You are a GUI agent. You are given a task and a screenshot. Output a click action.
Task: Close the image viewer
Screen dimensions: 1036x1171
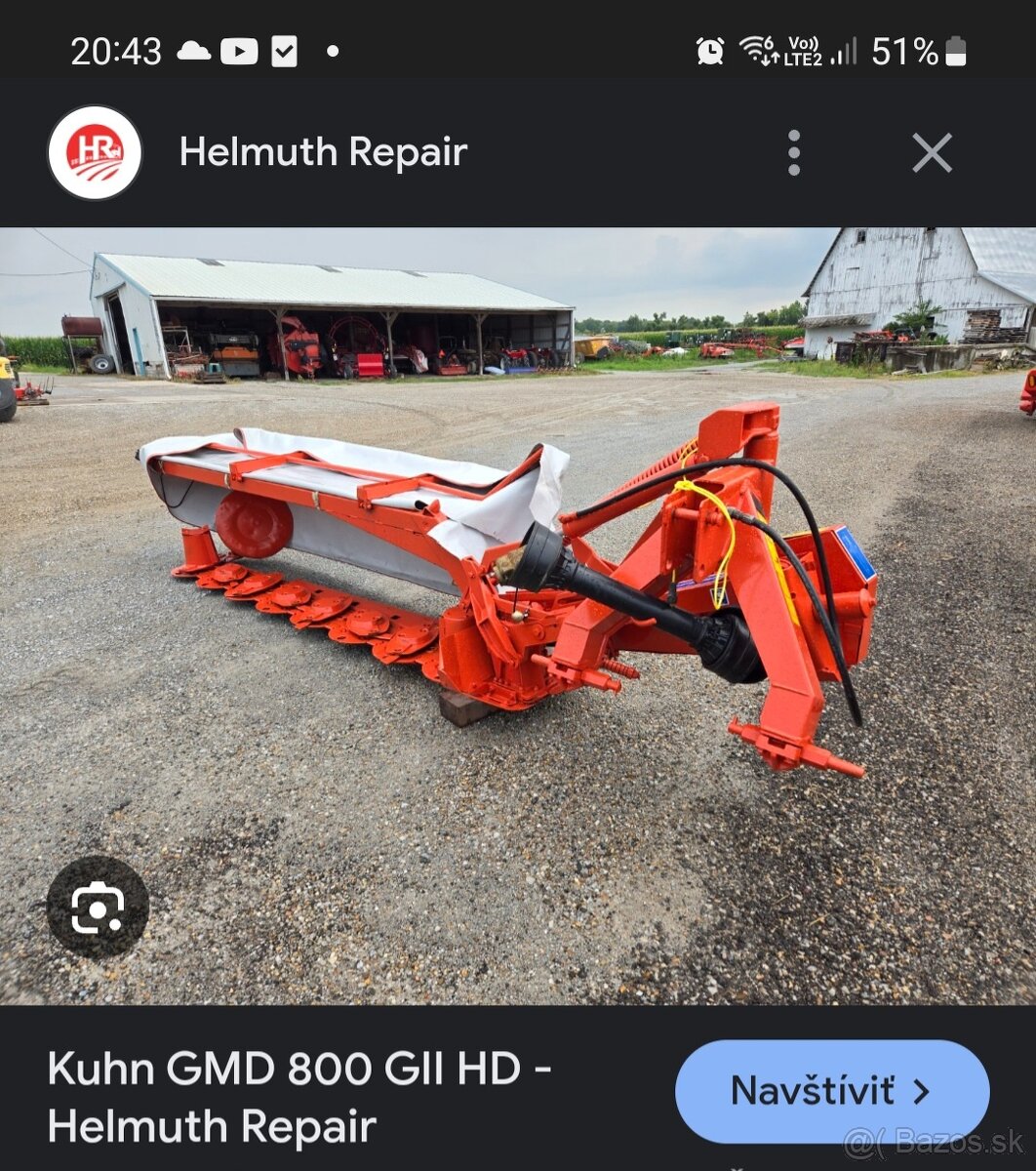[x=932, y=153]
